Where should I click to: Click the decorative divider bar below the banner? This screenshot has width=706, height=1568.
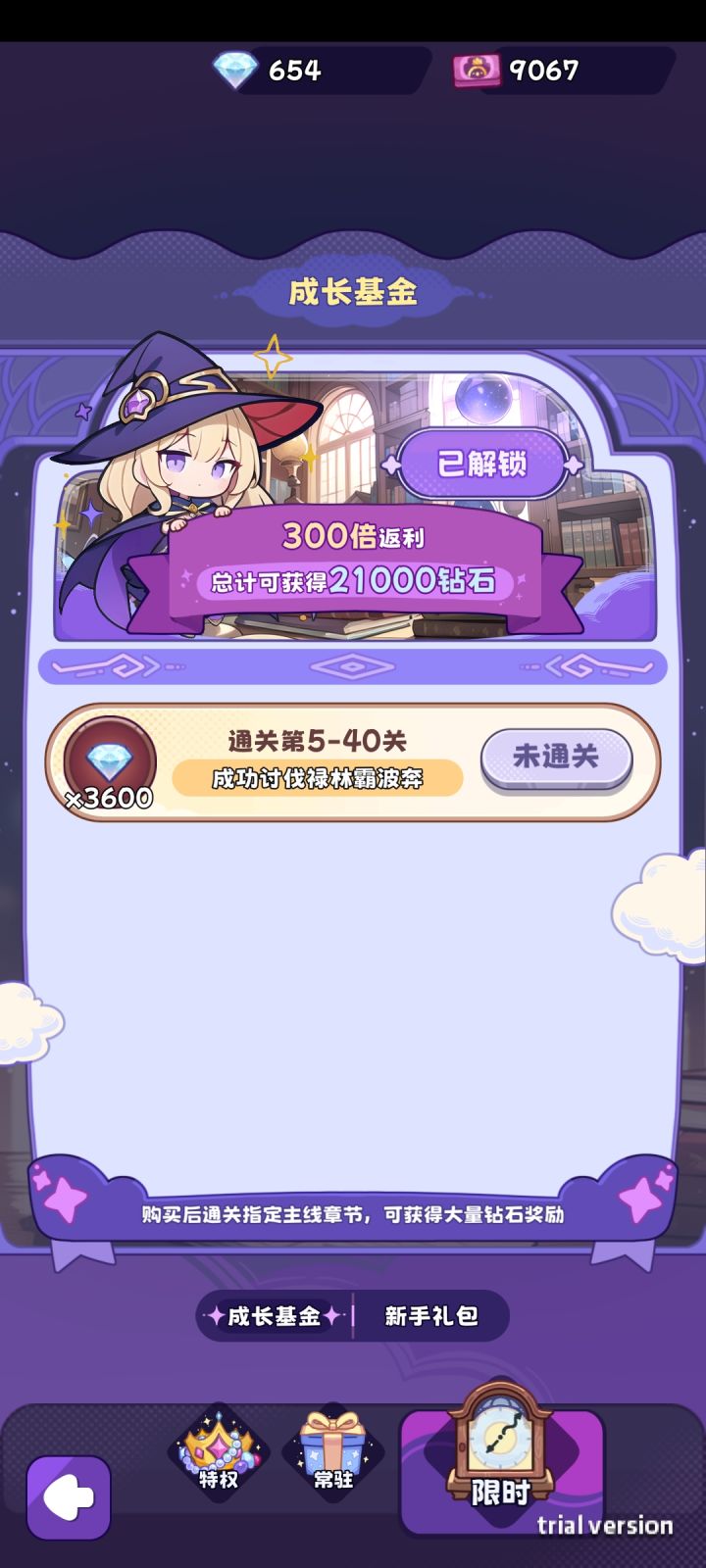(353, 664)
